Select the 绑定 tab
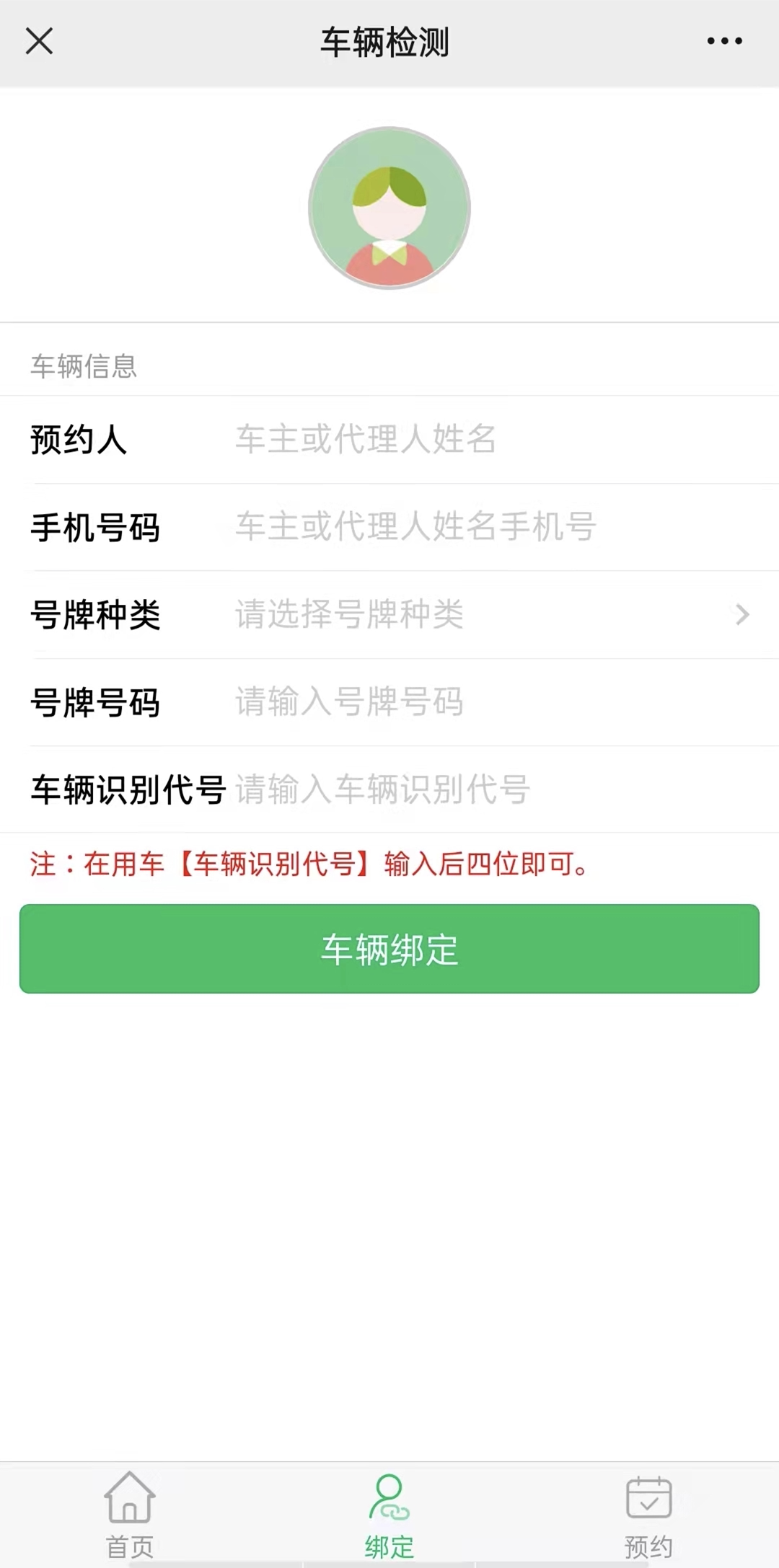The width and height of the screenshot is (779, 1568). pos(389,1514)
